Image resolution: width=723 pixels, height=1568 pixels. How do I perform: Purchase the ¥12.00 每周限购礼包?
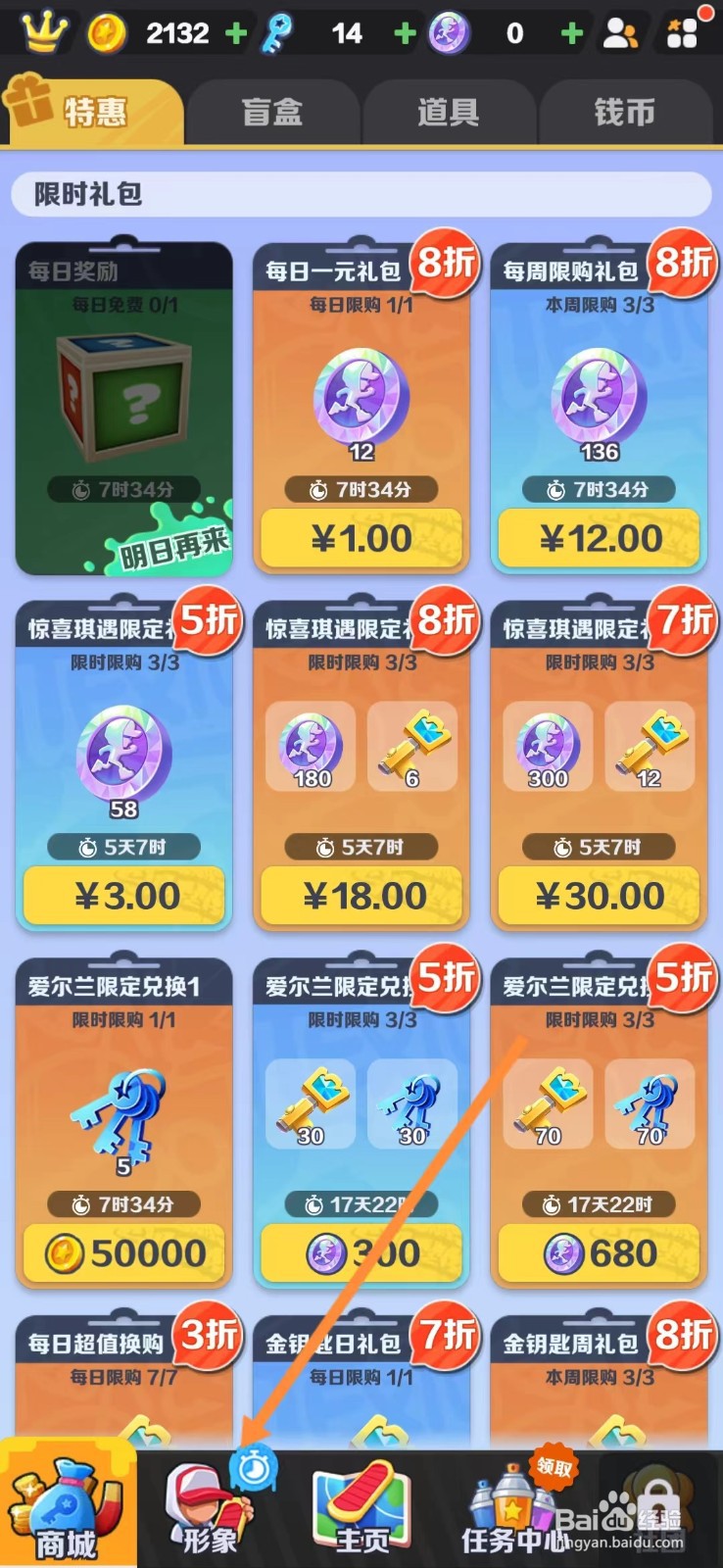599,538
